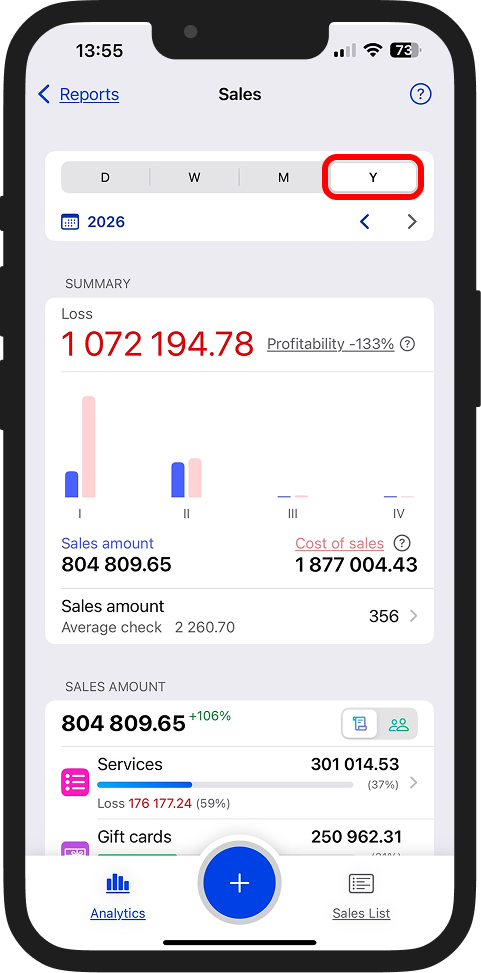
Task: Switch to the W period segment
Action: point(194,177)
